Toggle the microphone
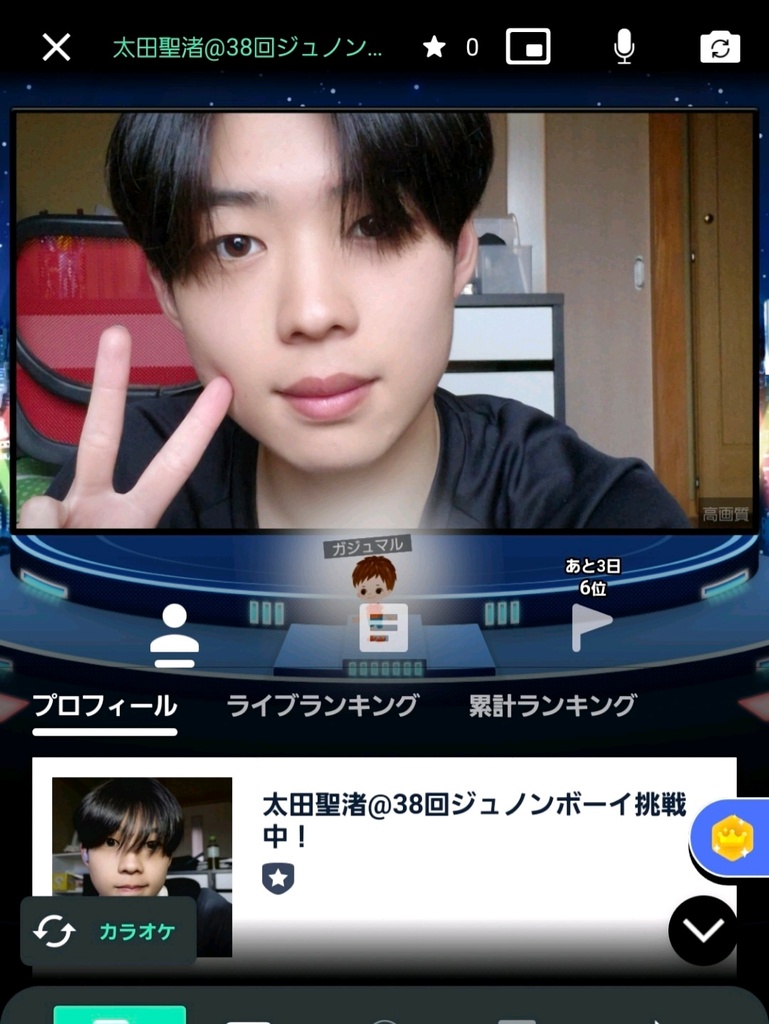 tap(624, 47)
